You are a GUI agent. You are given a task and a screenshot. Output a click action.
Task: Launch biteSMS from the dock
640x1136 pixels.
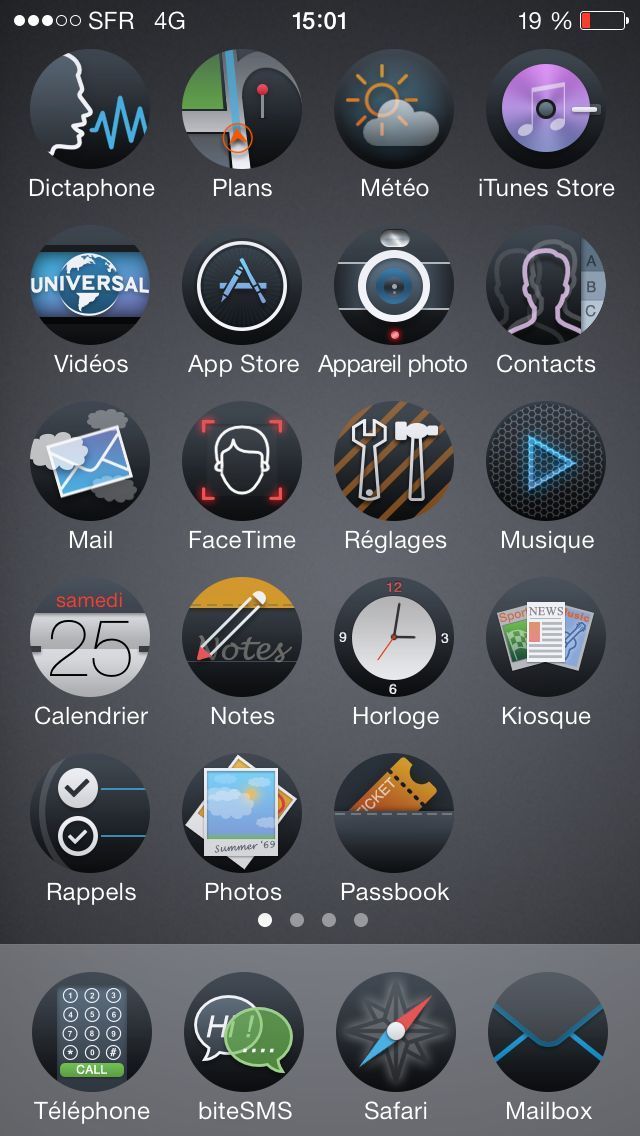pyautogui.click(x=244, y=1032)
